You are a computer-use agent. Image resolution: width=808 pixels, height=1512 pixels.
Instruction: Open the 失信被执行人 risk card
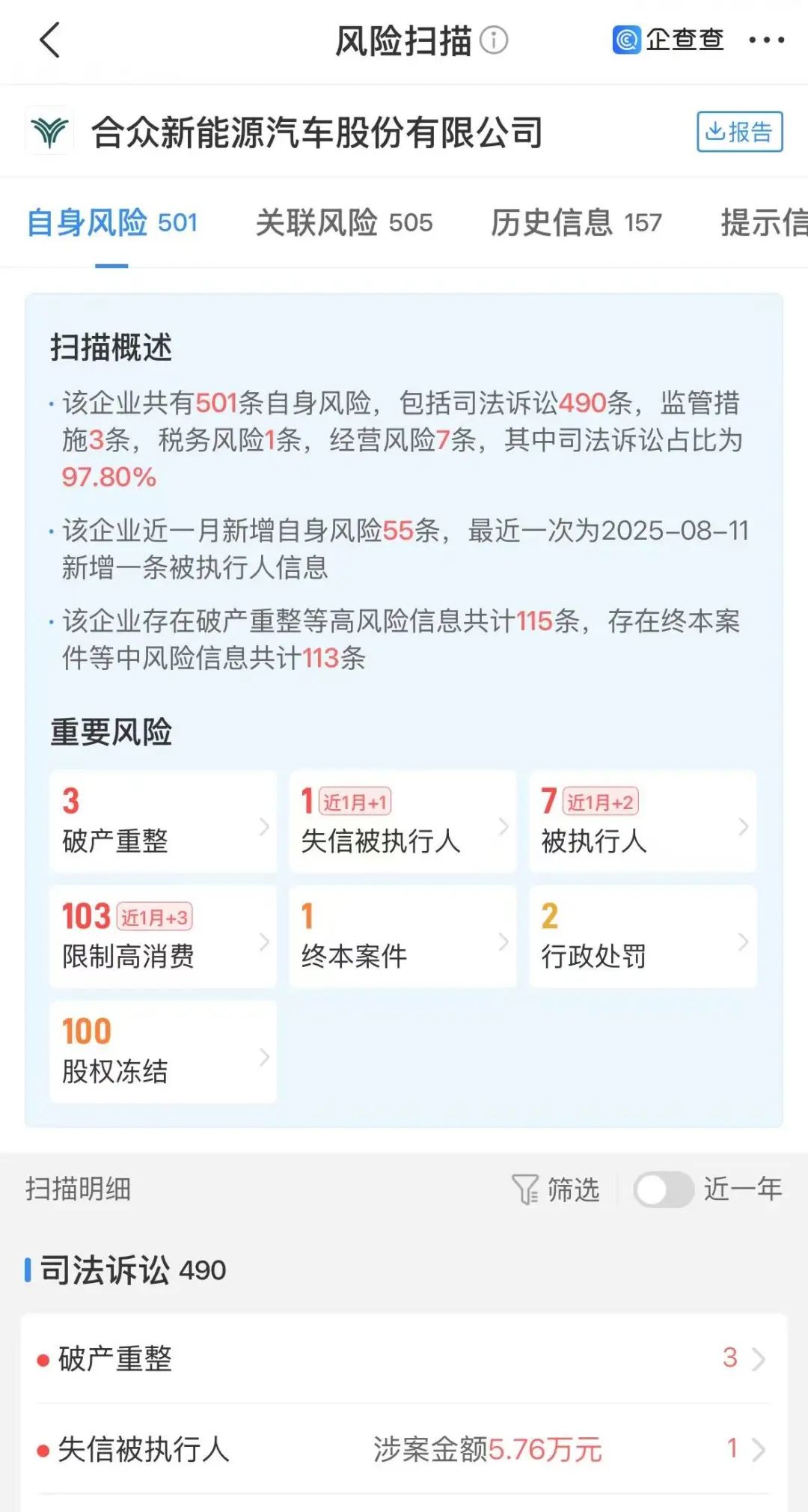click(403, 822)
